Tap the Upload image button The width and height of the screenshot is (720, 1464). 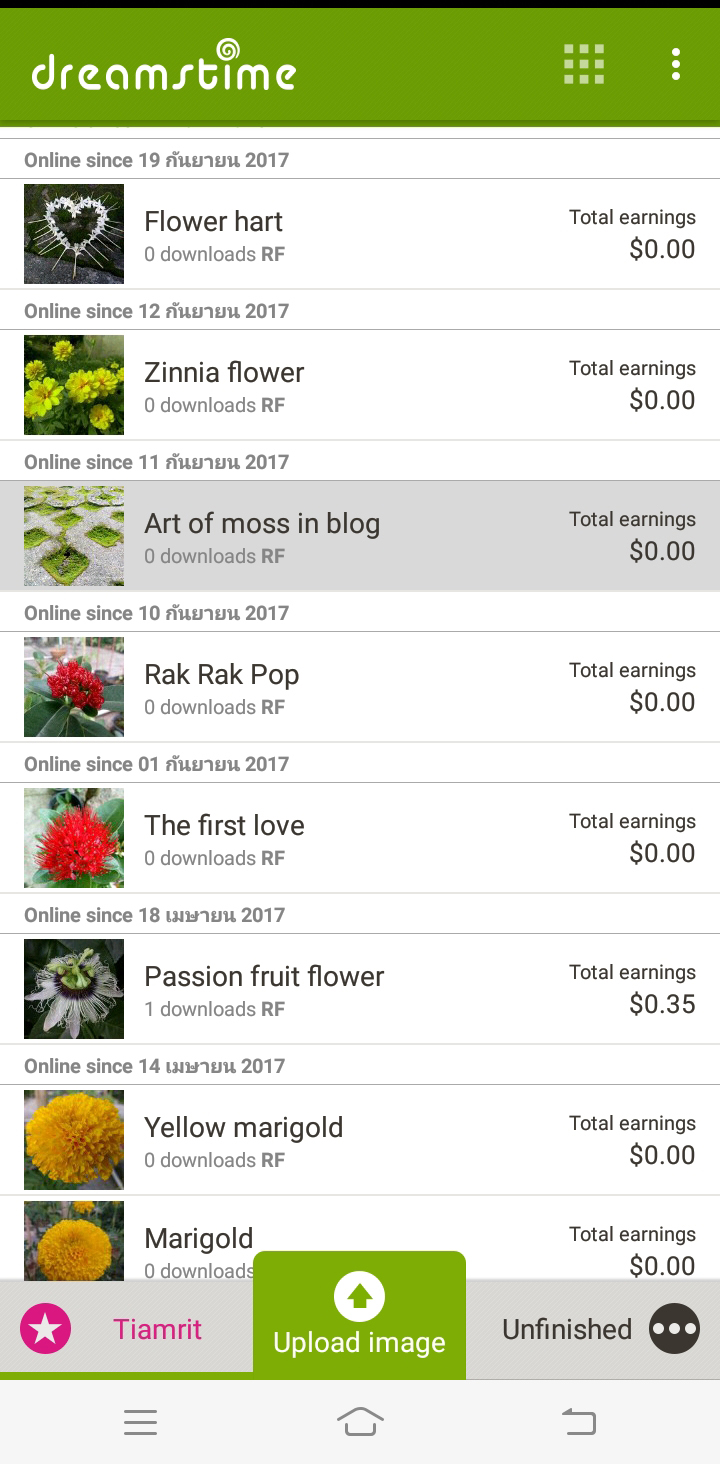[x=360, y=1316]
